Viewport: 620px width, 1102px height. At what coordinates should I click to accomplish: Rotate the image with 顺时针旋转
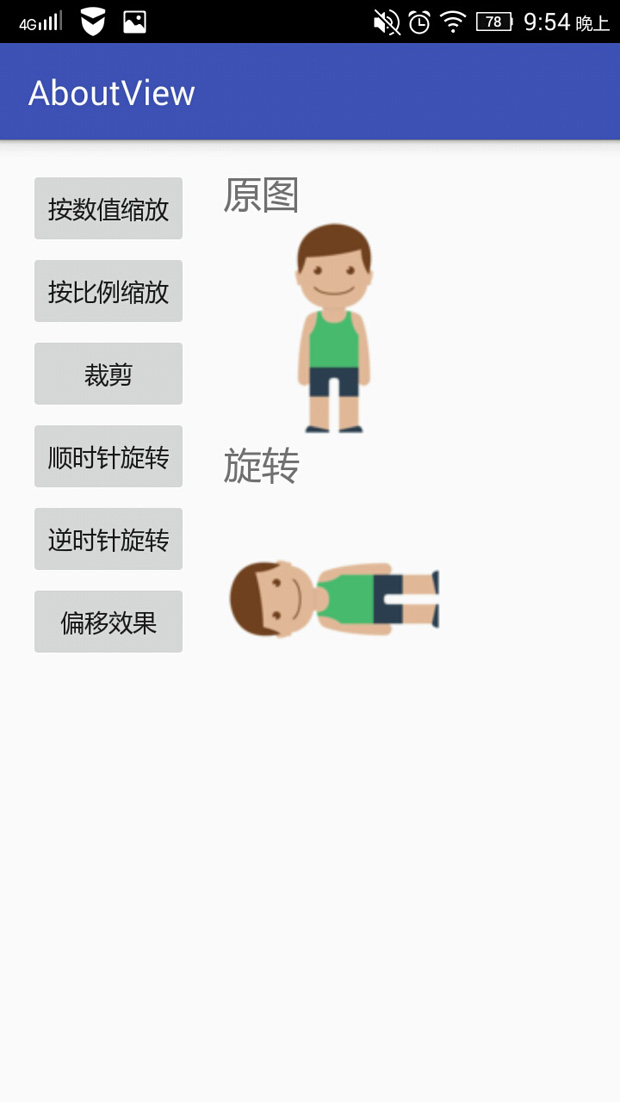108,457
